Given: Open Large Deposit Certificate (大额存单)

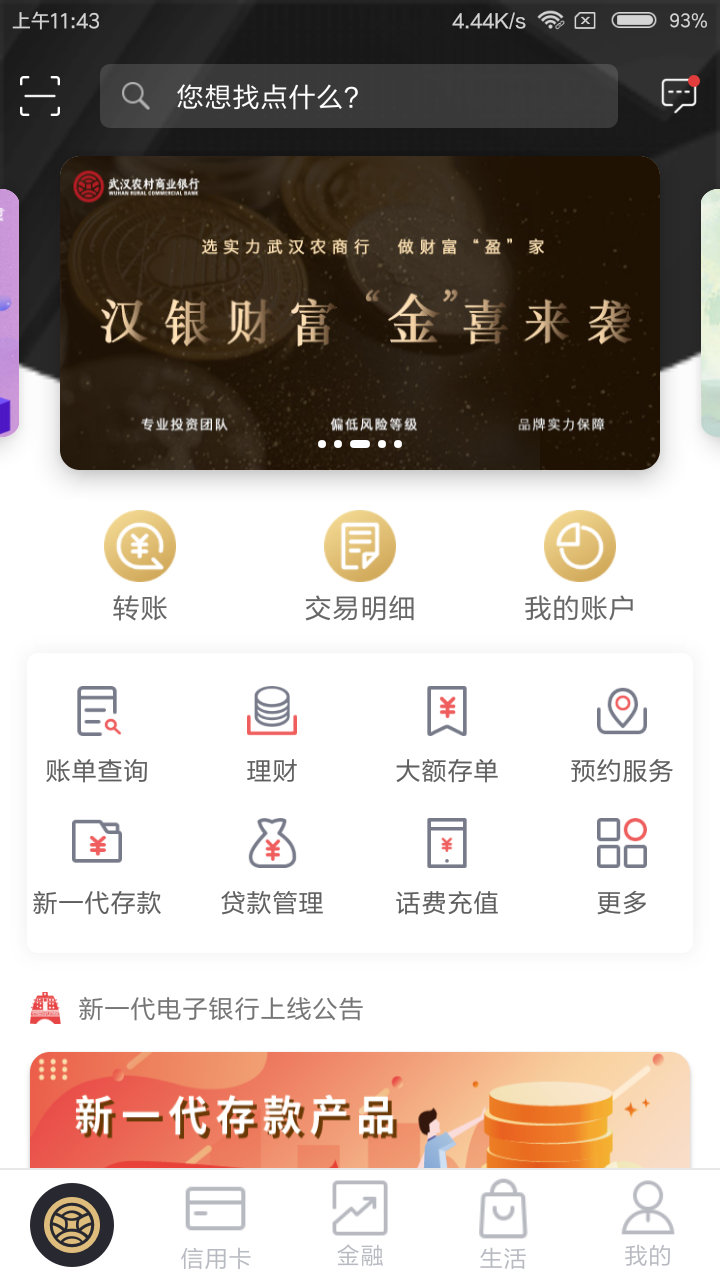Looking at the screenshot, I should coord(446,729).
